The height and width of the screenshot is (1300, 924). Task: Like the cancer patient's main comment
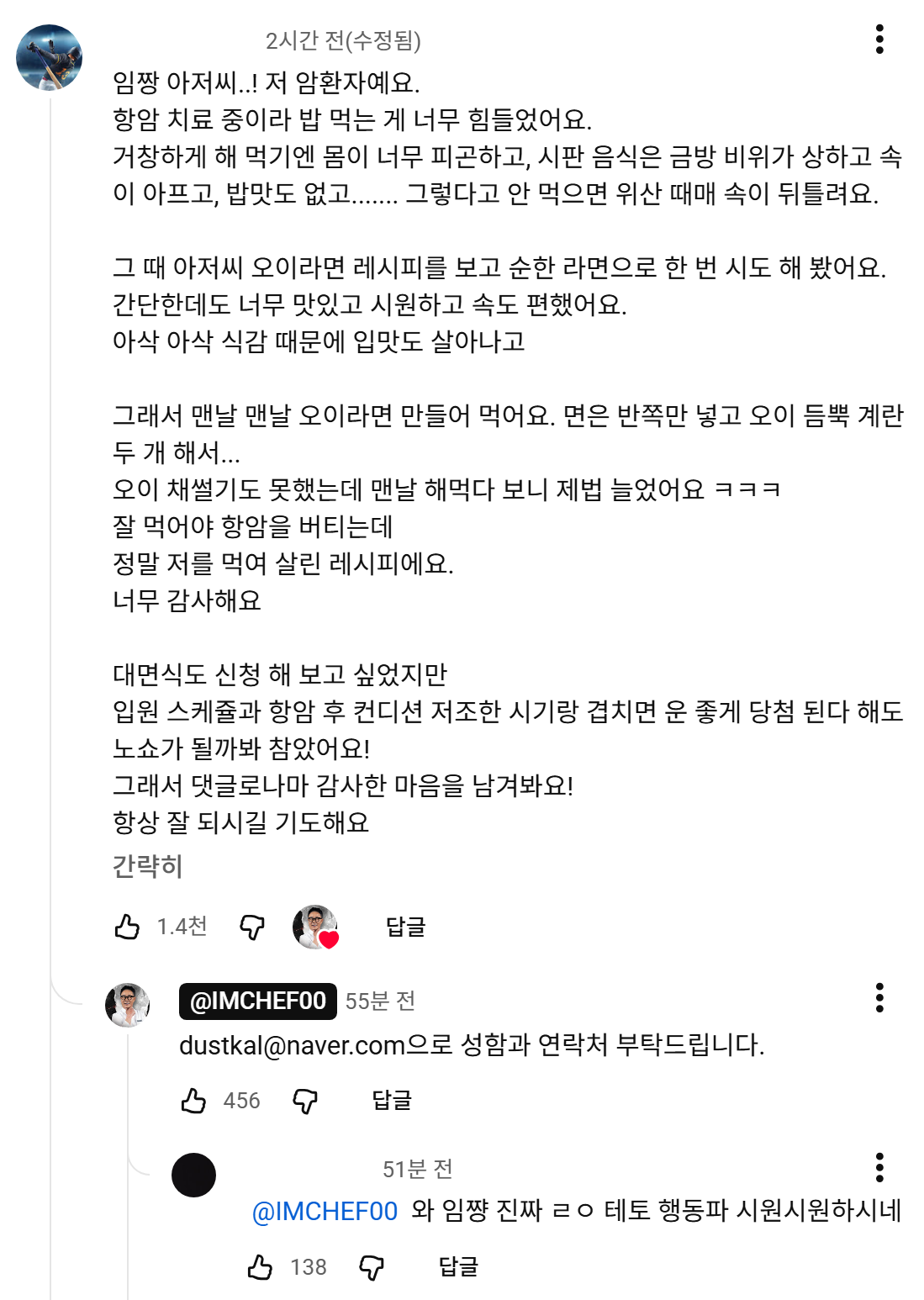coord(127,927)
